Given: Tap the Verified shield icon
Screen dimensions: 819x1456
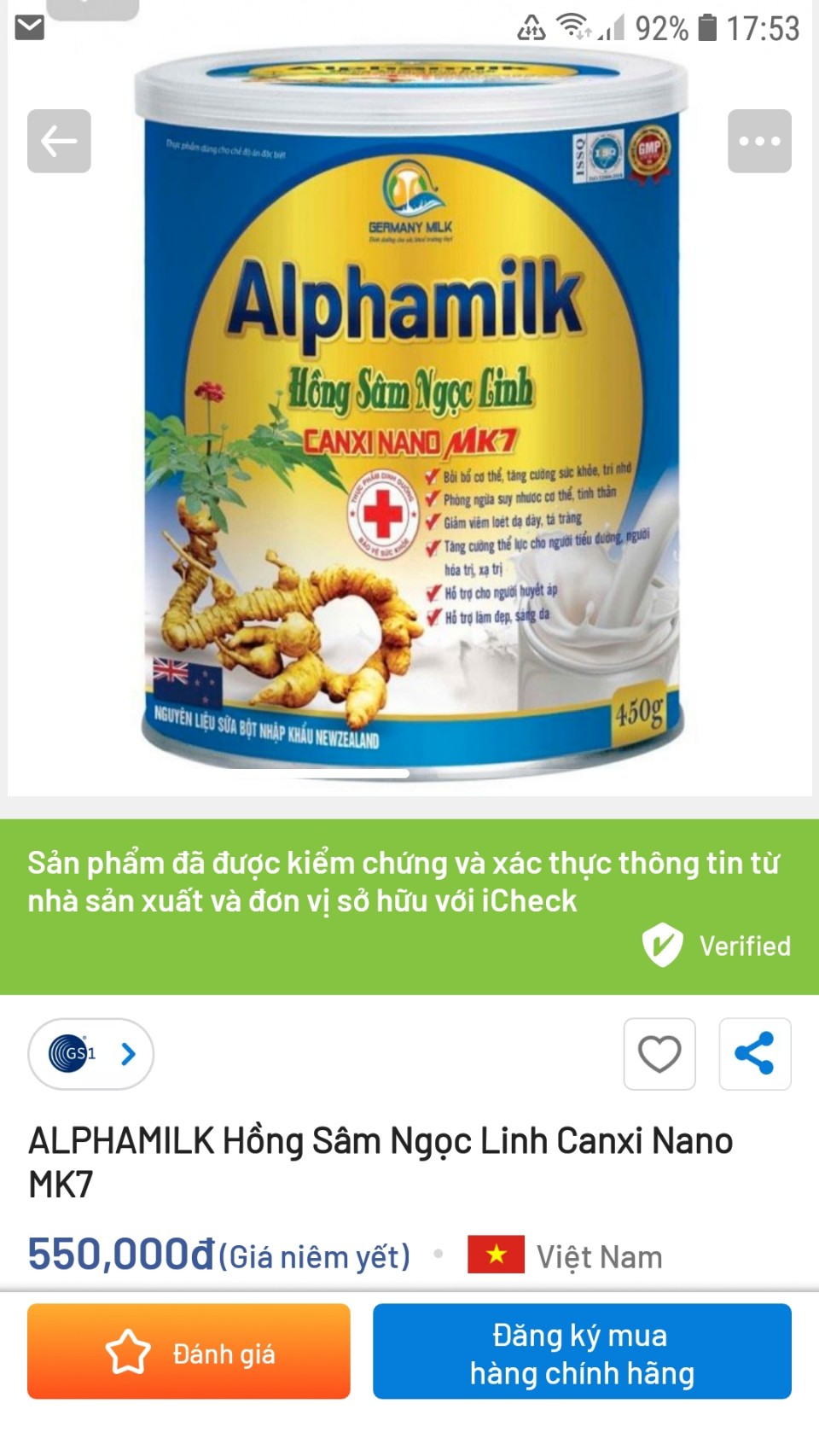Looking at the screenshot, I should (x=661, y=945).
